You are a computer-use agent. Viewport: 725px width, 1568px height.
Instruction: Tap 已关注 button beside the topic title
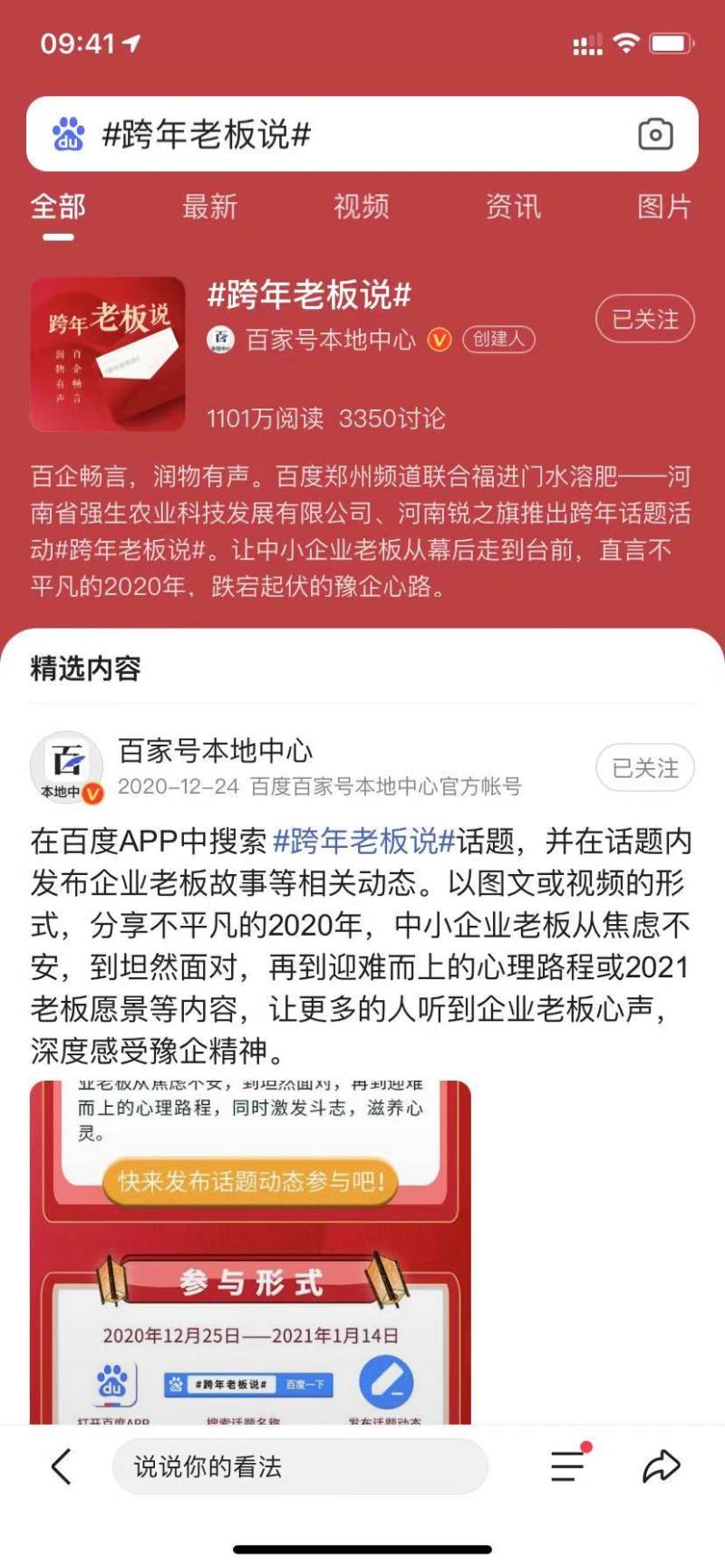644,319
